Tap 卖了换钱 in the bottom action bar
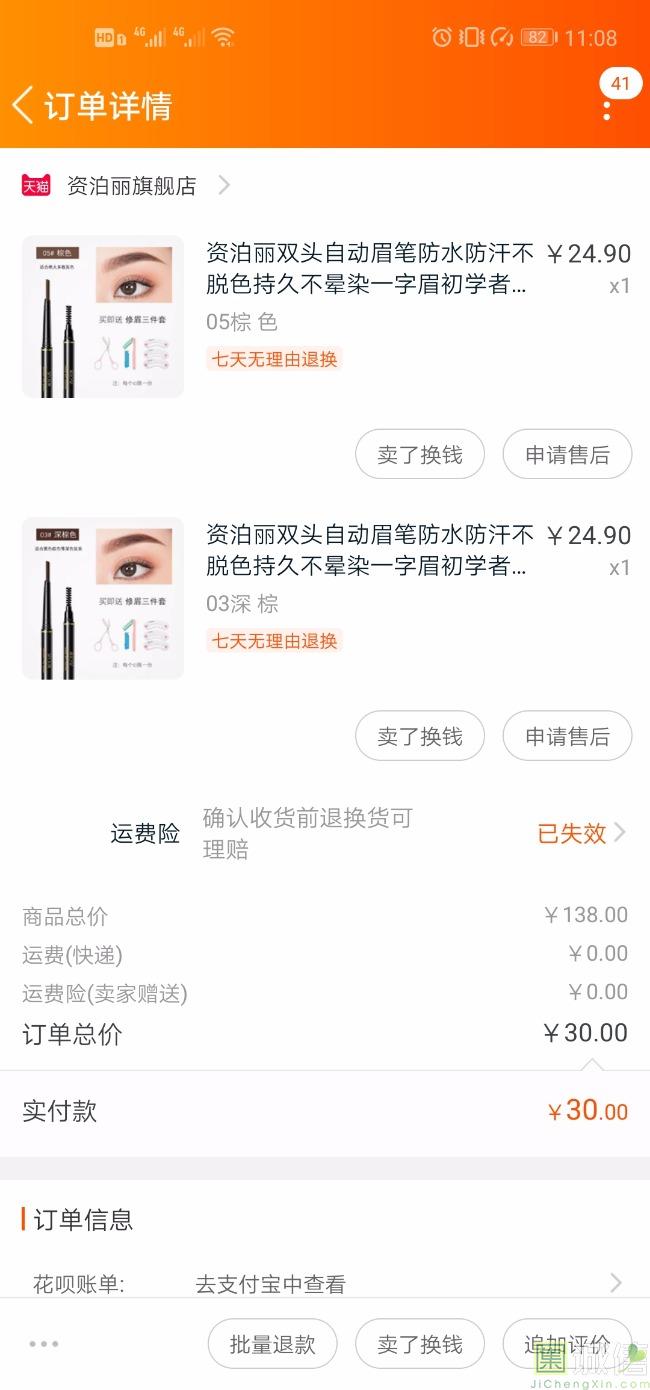The width and height of the screenshot is (650, 1390). click(x=420, y=1344)
